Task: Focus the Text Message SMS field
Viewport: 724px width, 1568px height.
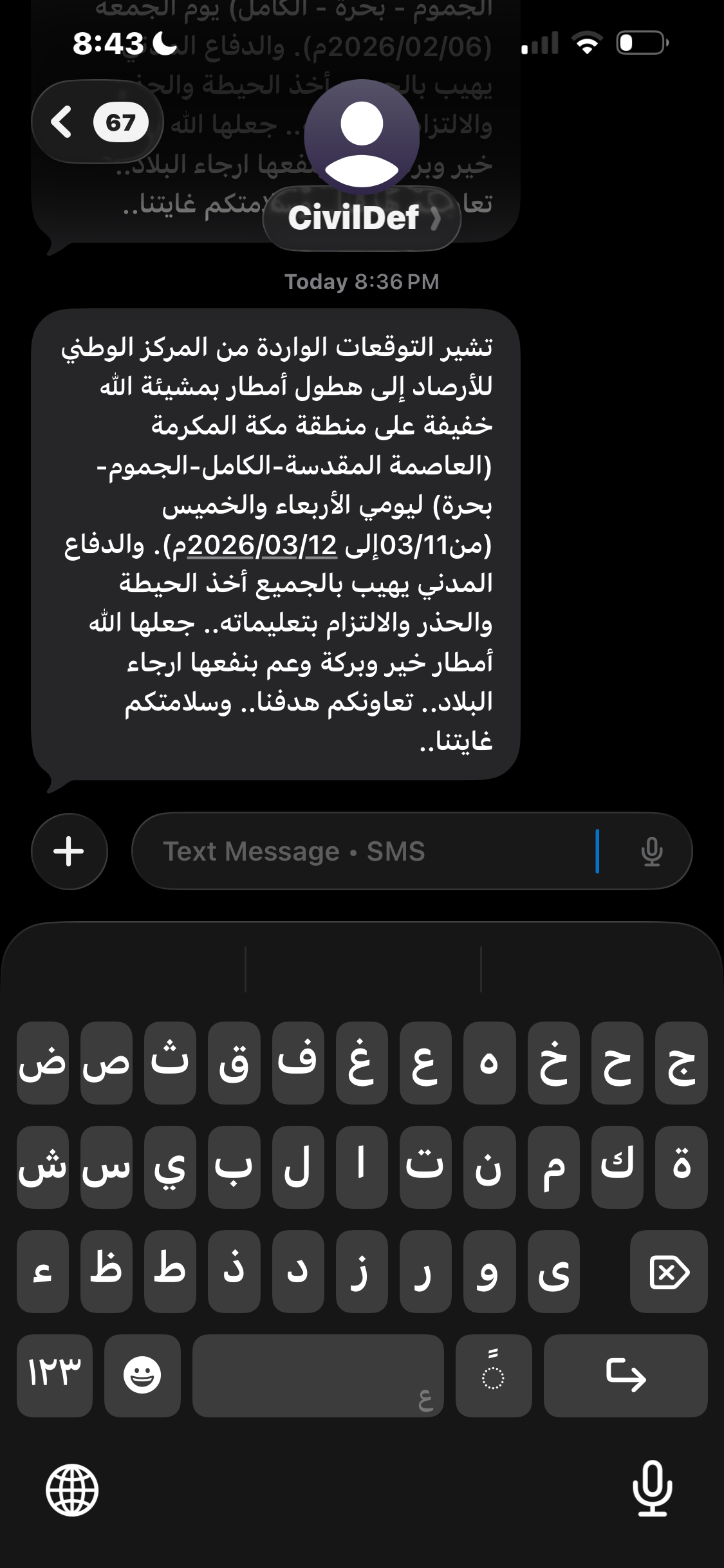Action: pos(373,851)
